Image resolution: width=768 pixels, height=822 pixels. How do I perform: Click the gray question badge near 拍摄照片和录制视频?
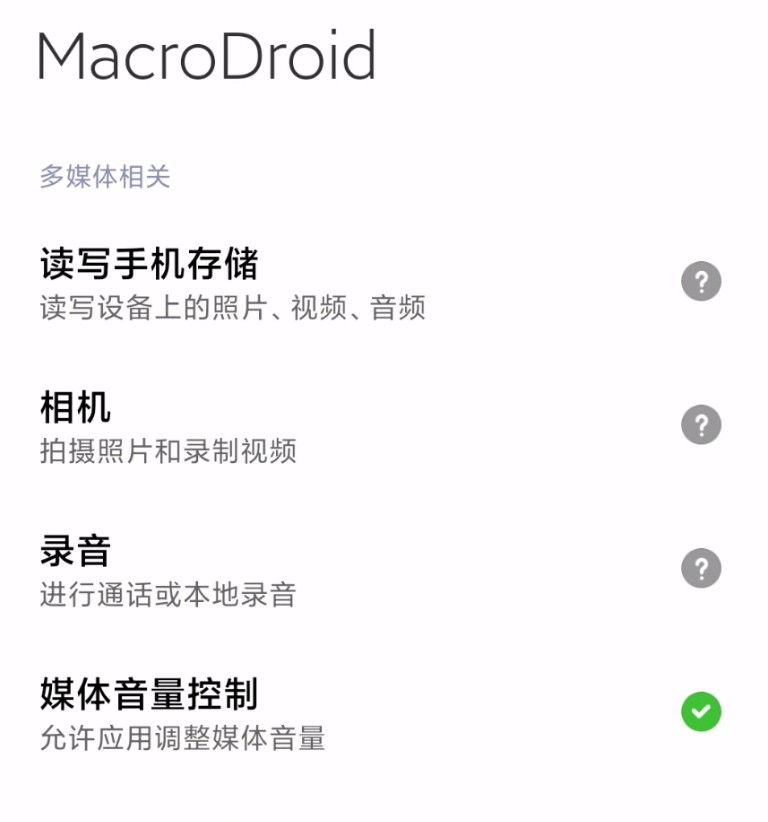[x=701, y=424]
